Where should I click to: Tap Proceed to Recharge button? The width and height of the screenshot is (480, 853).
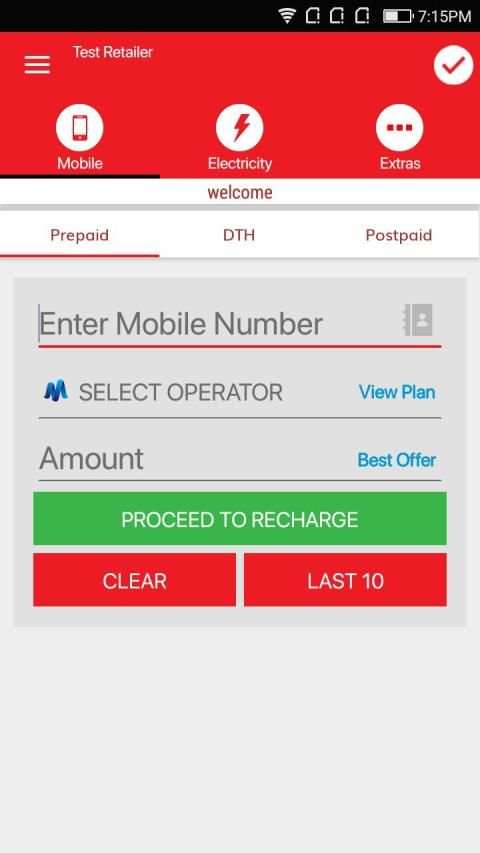click(x=240, y=519)
